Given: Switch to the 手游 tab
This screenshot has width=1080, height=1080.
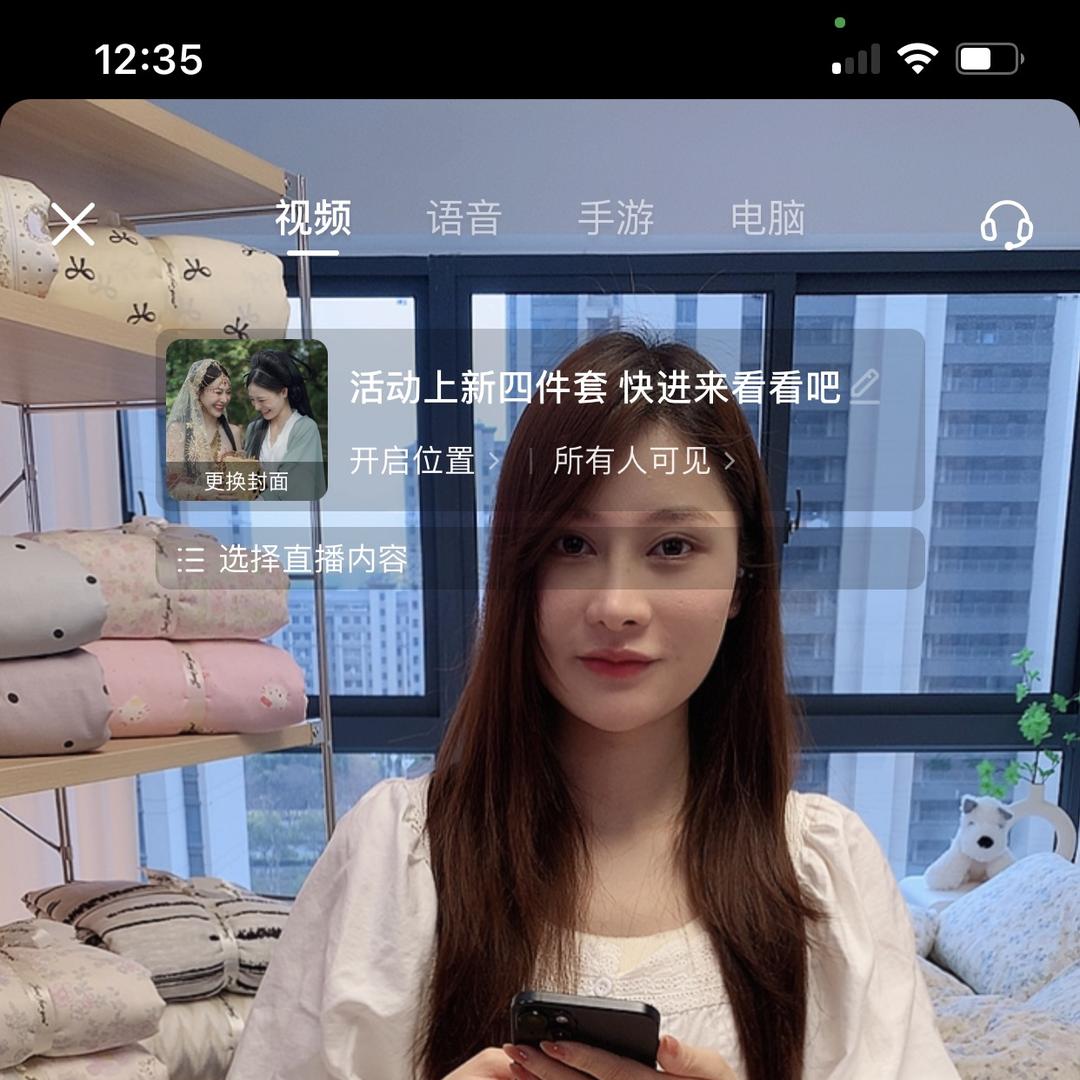Looking at the screenshot, I should [615, 218].
